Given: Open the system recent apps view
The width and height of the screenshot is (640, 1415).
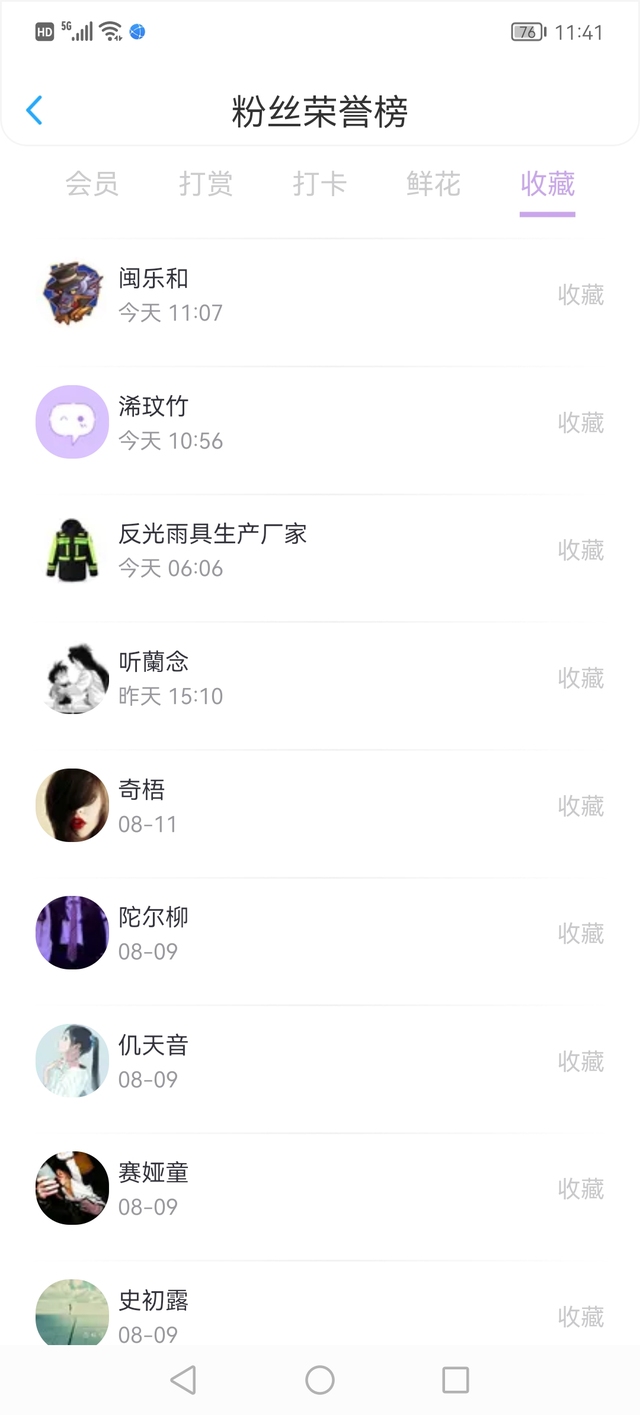Looking at the screenshot, I should click(x=455, y=1380).
